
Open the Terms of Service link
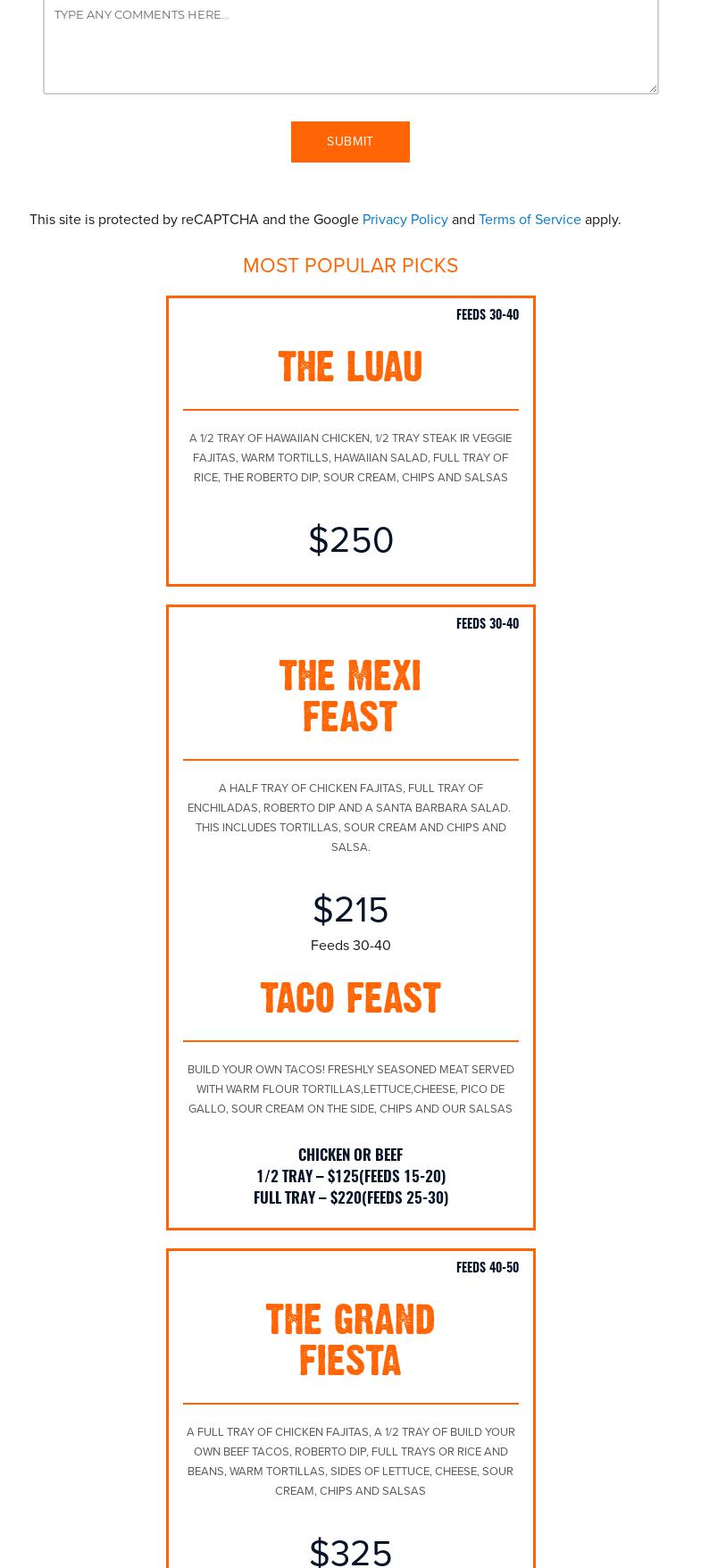[x=530, y=220]
